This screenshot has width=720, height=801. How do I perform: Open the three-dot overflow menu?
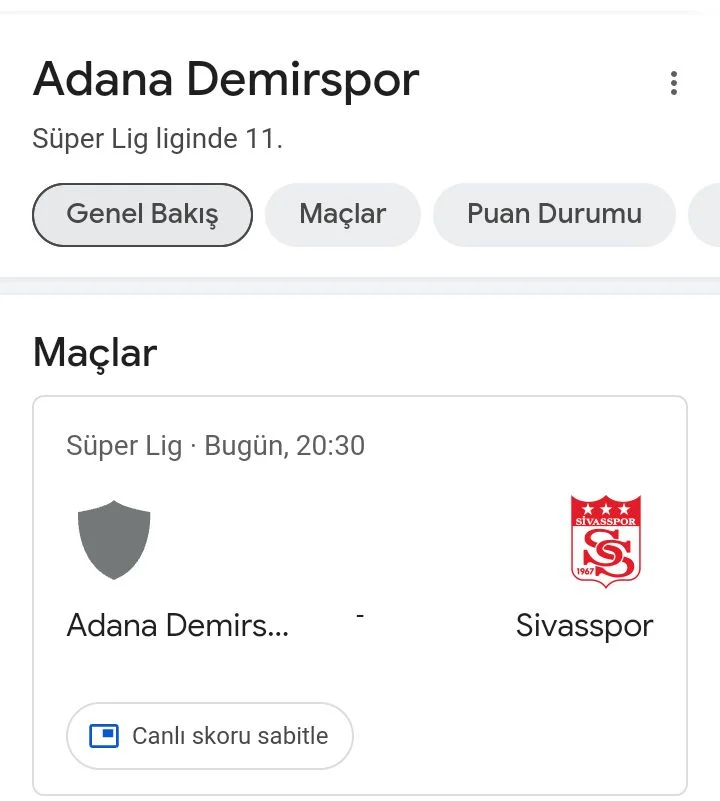pyautogui.click(x=674, y=83)
